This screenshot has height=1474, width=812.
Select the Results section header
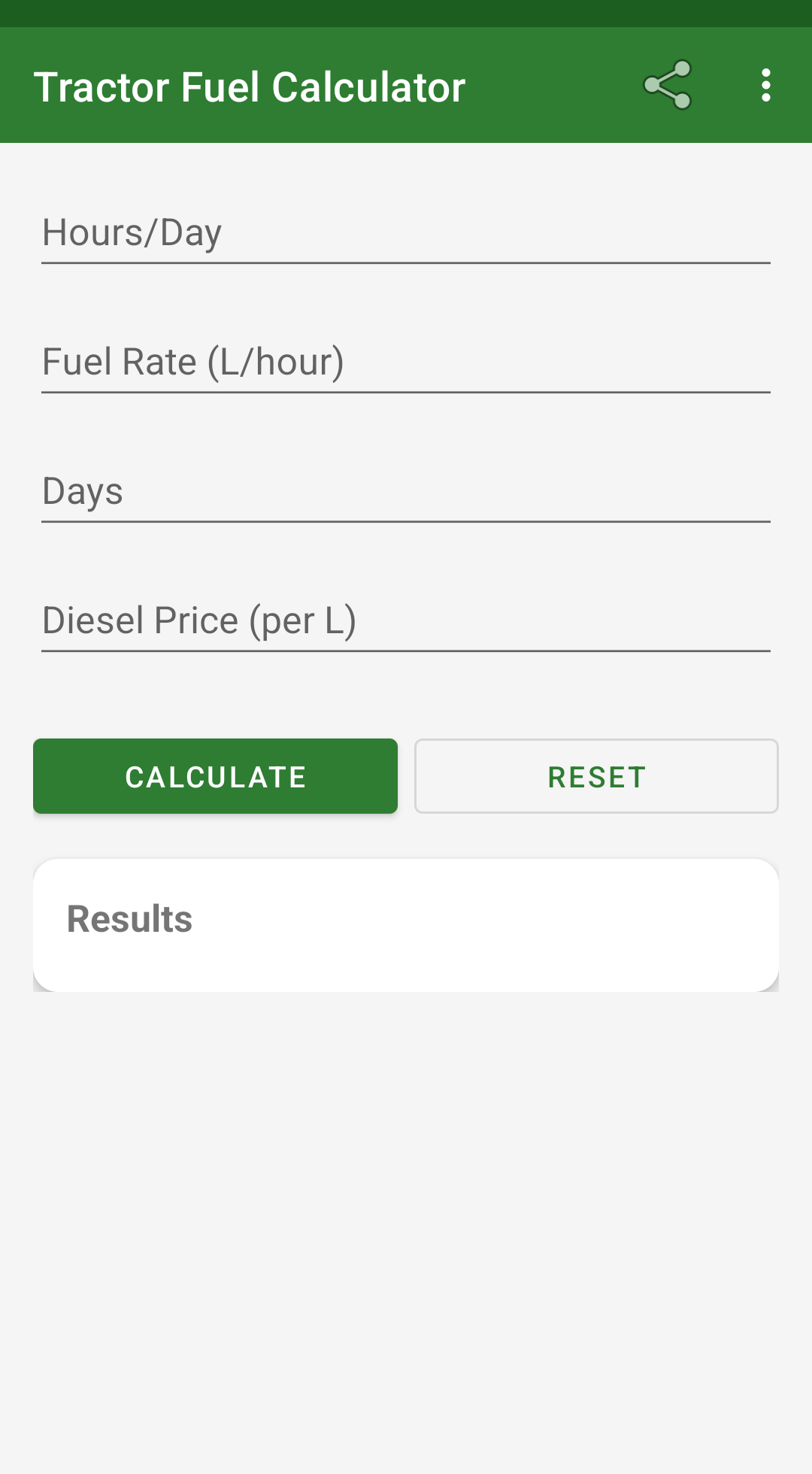point(129,918)
